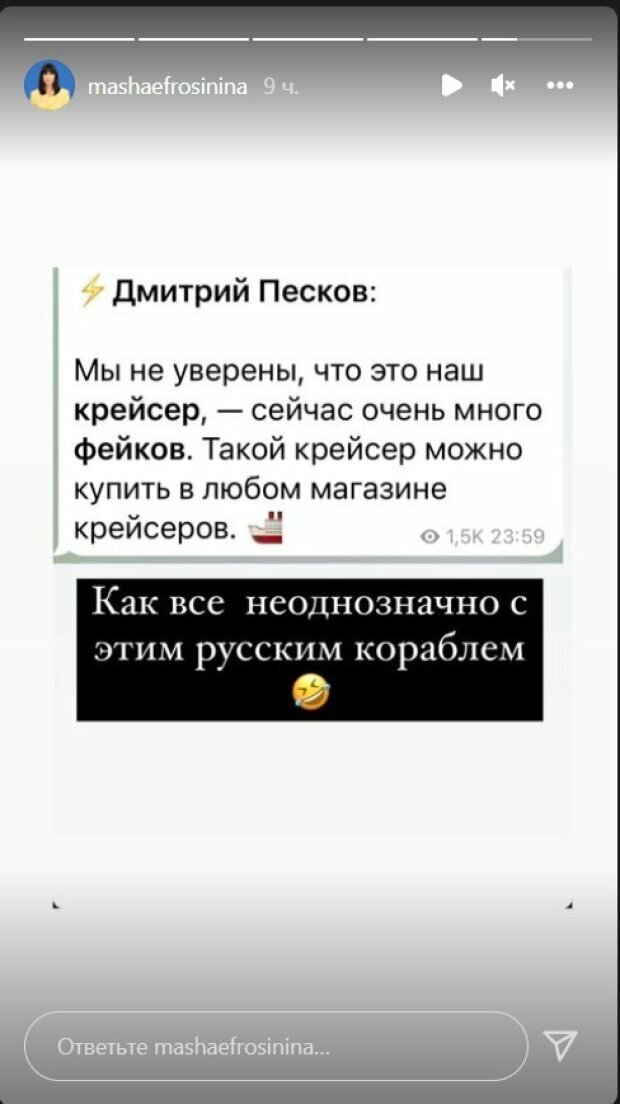Open the three-dot story options menu

click(560, 86)
